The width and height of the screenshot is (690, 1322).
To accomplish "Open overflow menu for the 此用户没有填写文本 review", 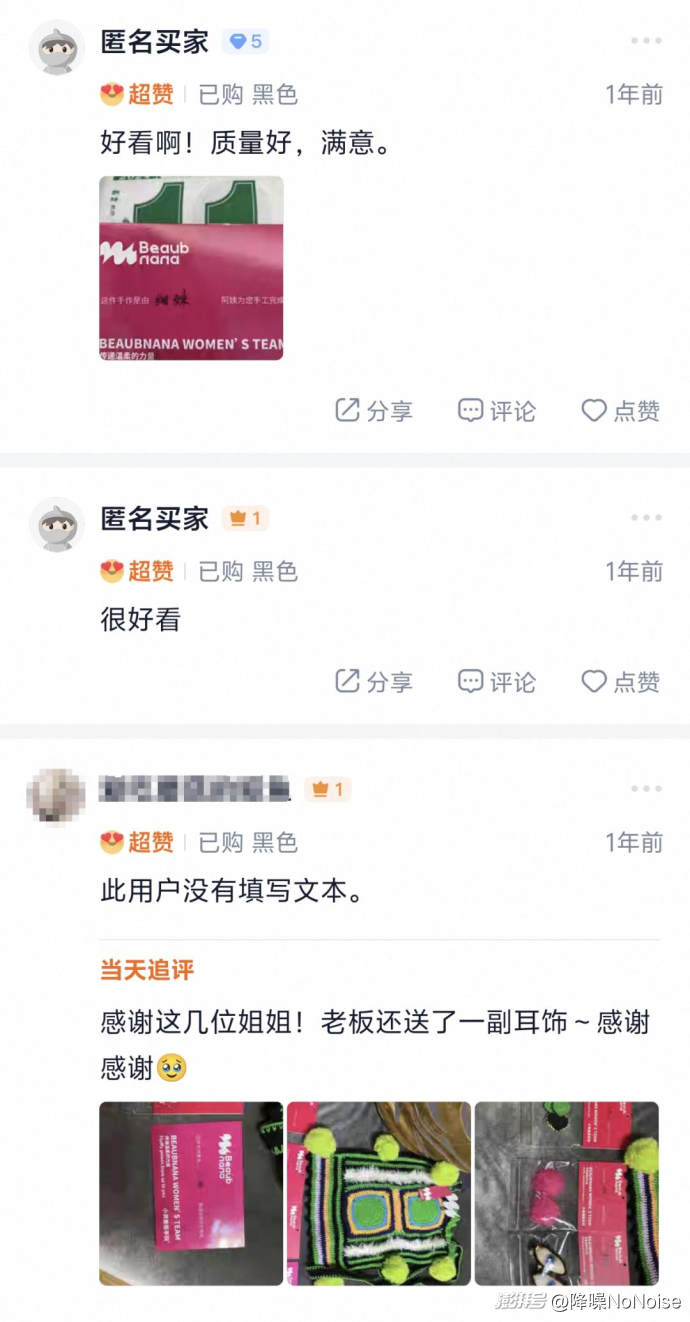I will click(645, 789).
